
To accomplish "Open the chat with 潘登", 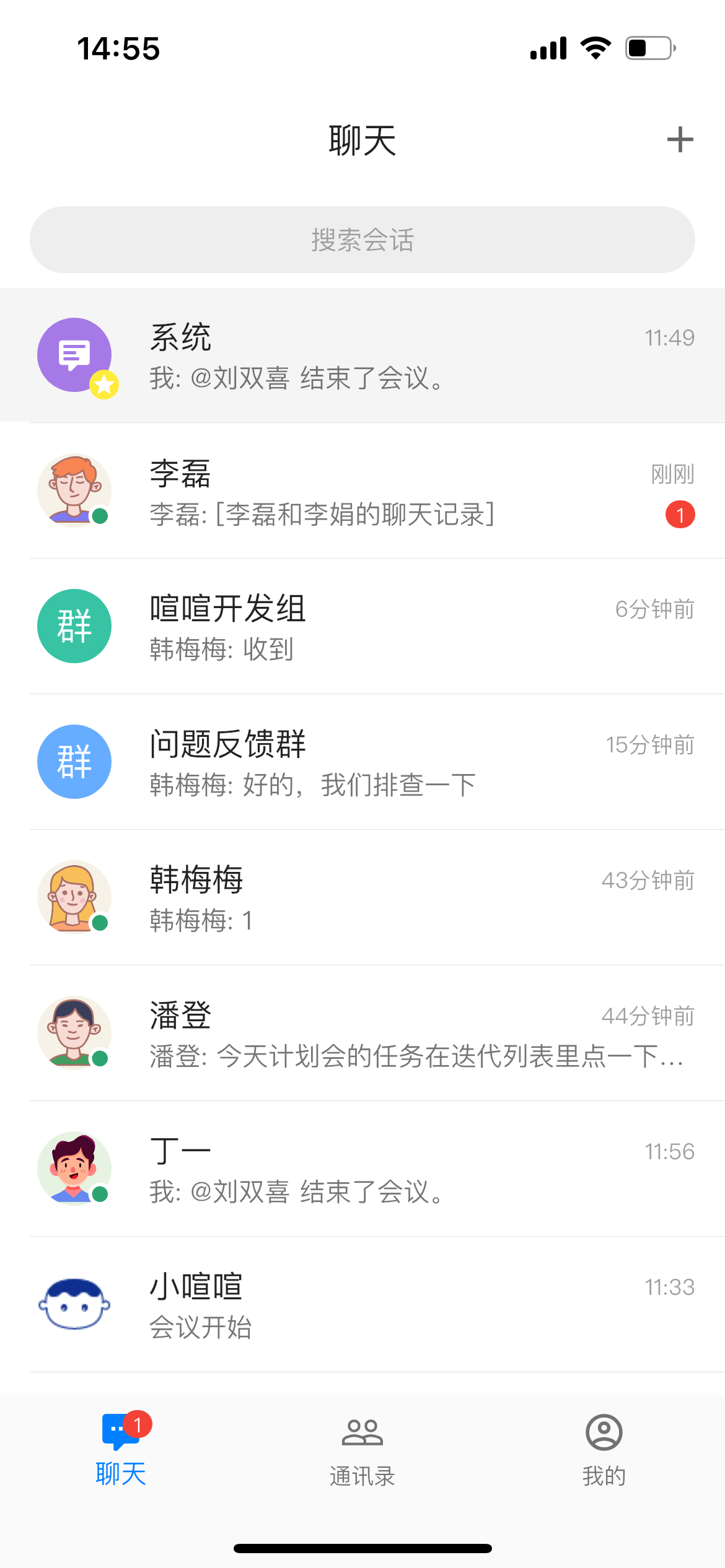I will (362, 1034).
